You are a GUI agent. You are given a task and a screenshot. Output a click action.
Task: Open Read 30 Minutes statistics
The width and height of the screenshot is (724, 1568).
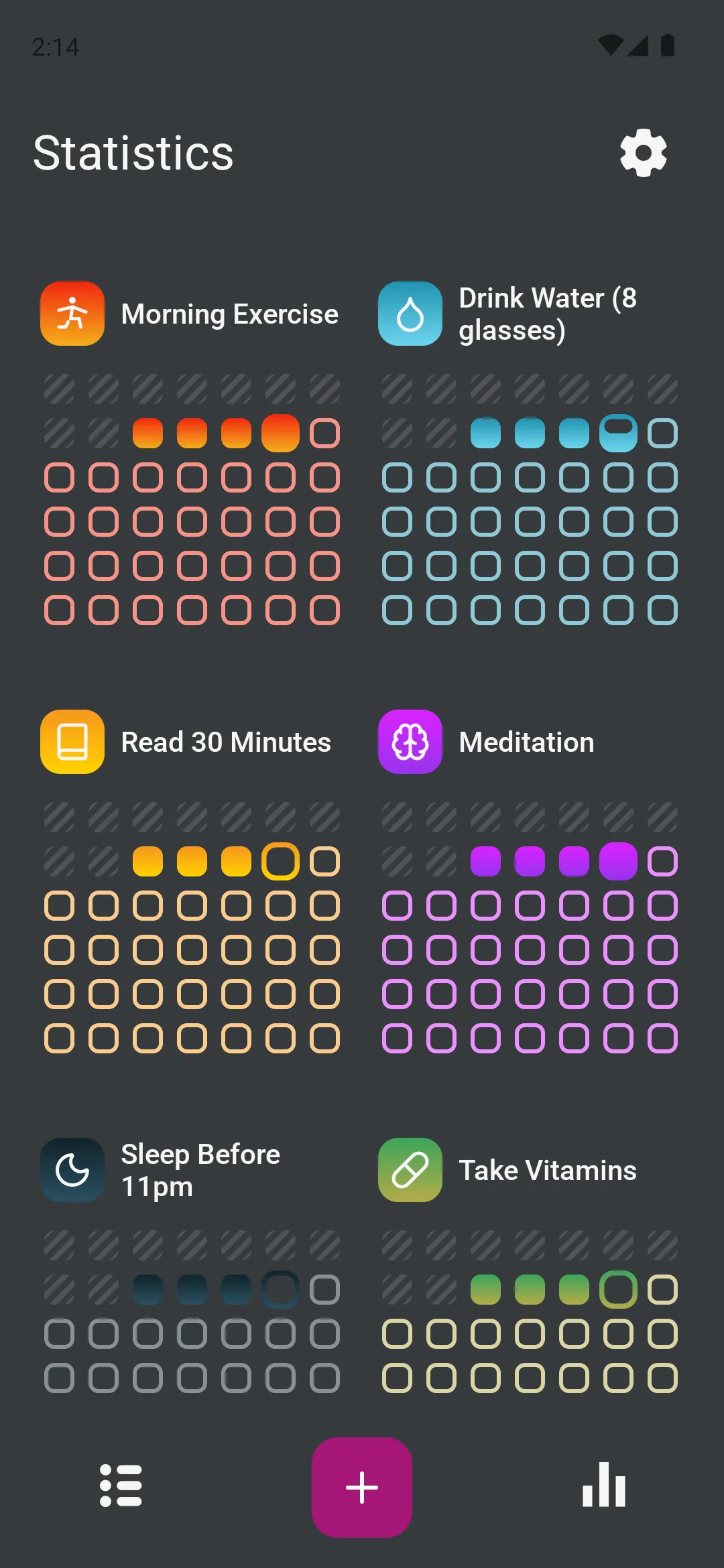225,742
